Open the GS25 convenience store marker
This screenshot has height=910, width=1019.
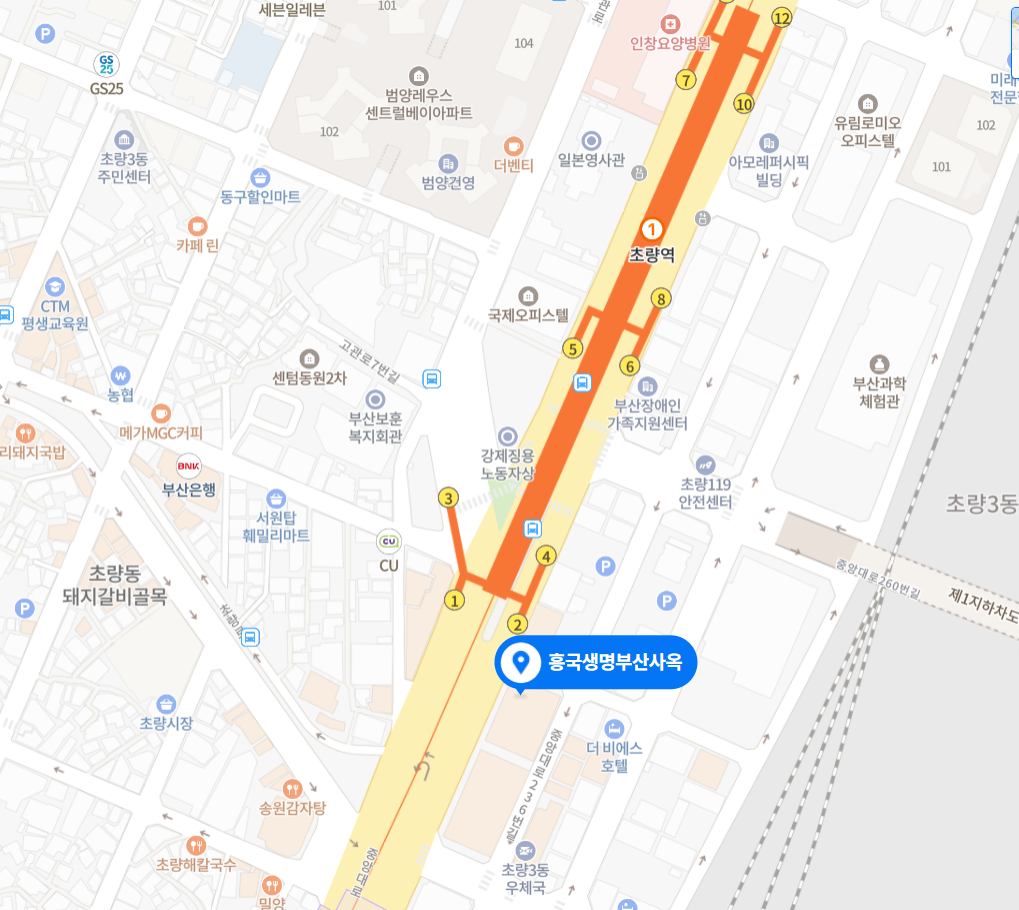[x=107, y=65]
